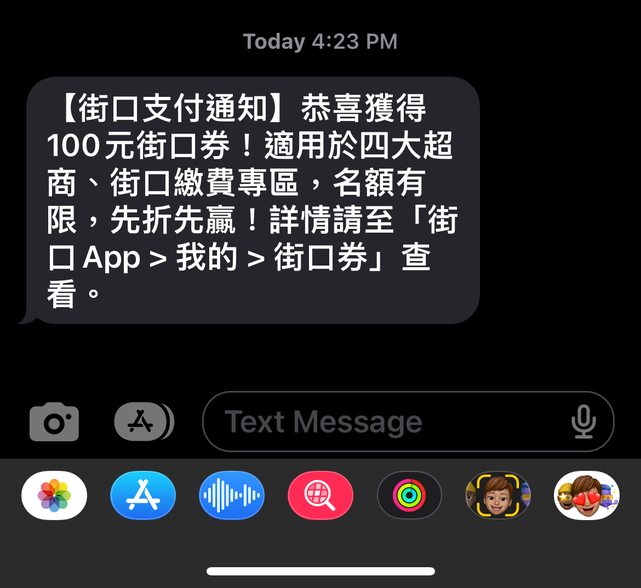Open the #images search app
Viewport: 641px width, 588px height.
coord(320,495)
